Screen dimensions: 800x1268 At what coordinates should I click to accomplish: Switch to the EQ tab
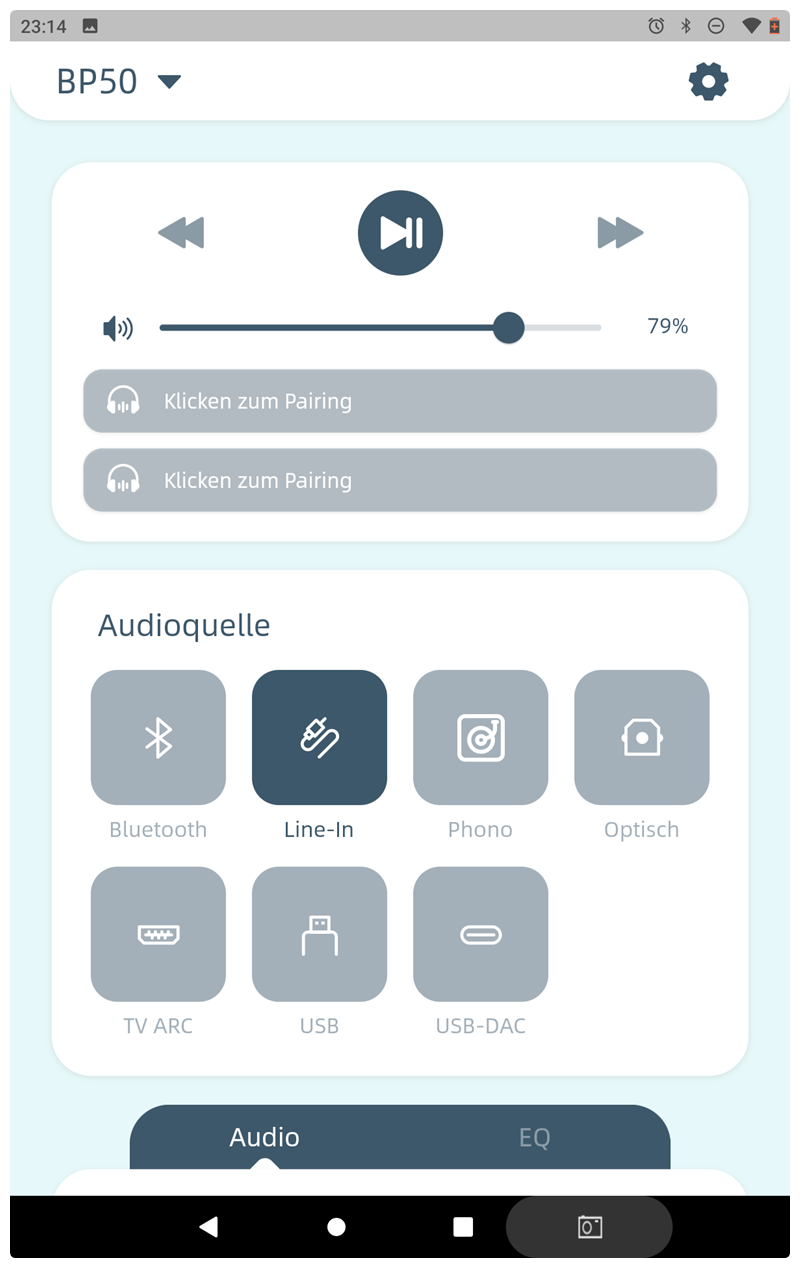pyautogui.click(x=534, y=1137)
